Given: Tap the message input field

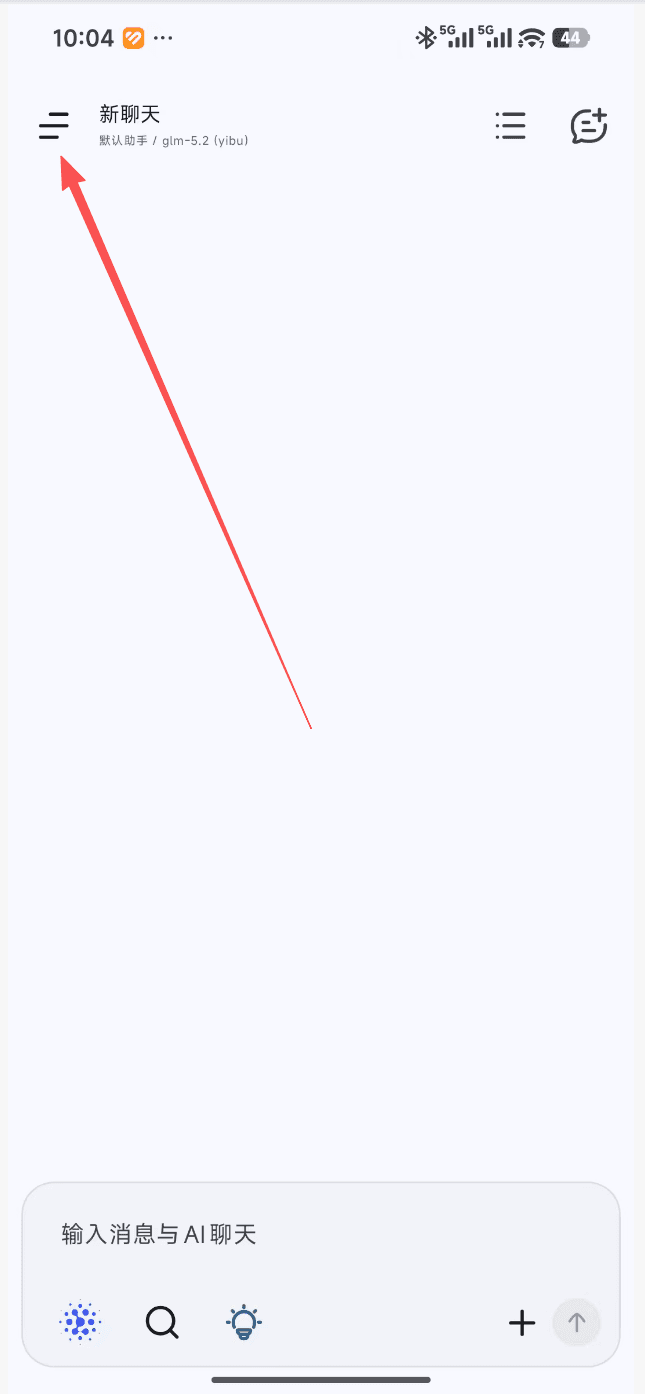Looking at the screenshot, I should [x=321, y=1234].
